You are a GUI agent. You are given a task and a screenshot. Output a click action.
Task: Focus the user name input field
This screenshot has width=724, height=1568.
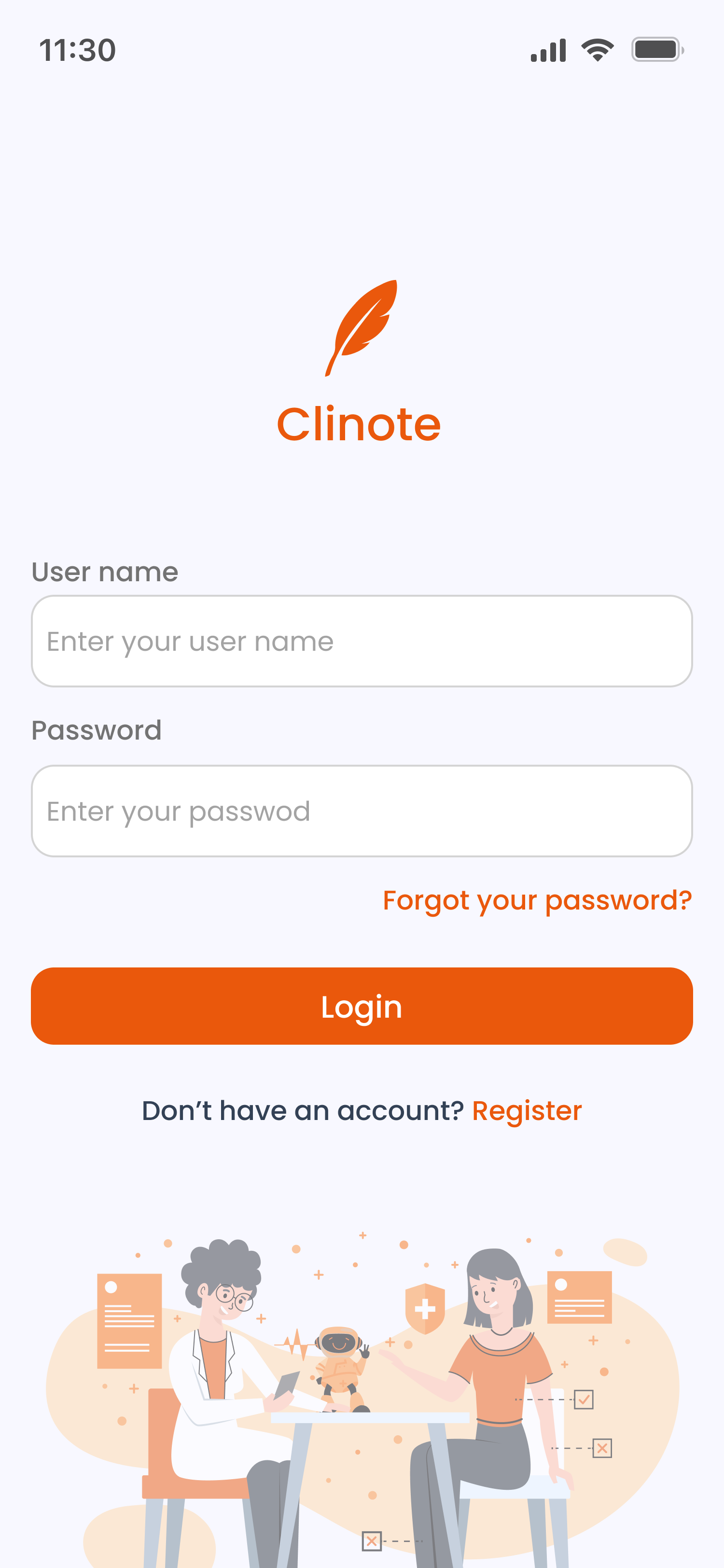(362, 641)
